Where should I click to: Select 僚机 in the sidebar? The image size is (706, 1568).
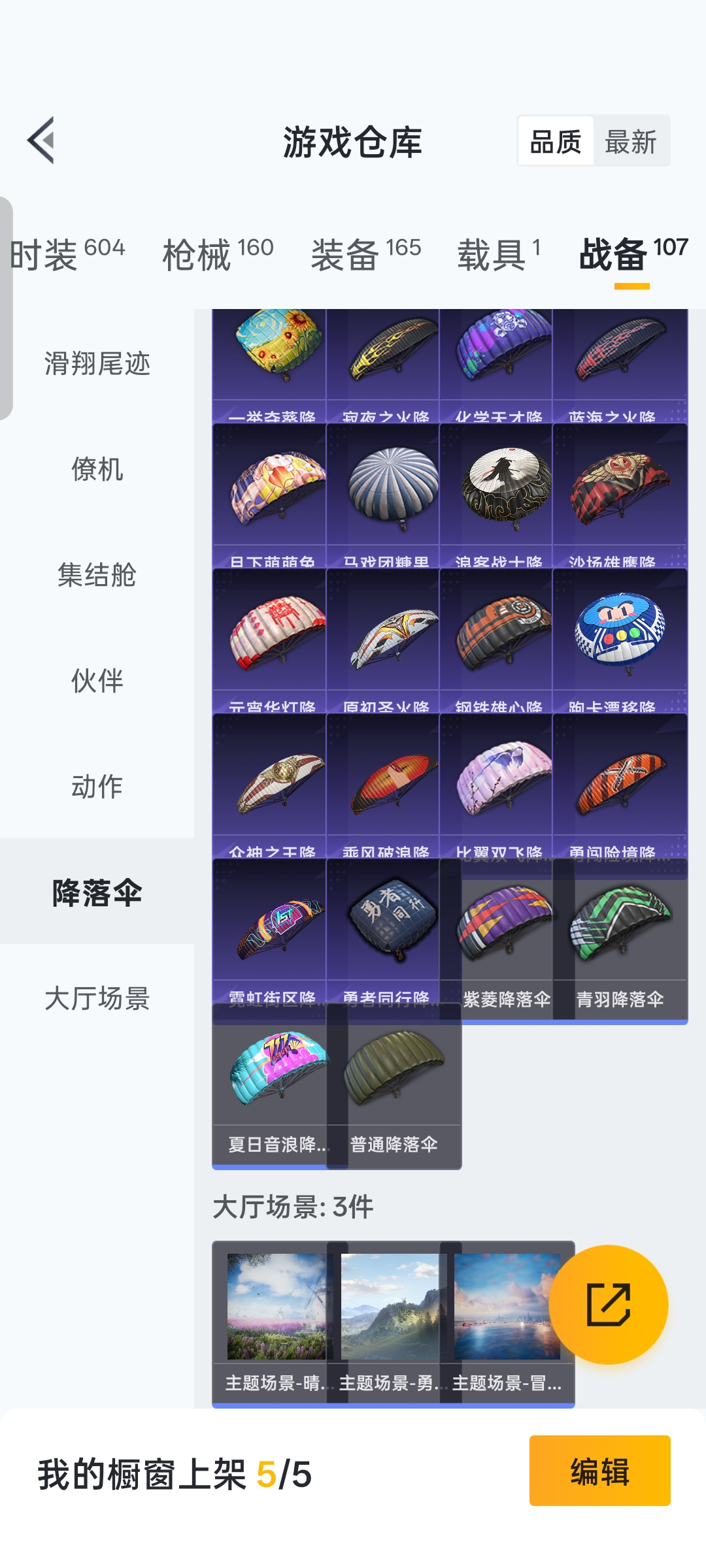coord(97,469)
